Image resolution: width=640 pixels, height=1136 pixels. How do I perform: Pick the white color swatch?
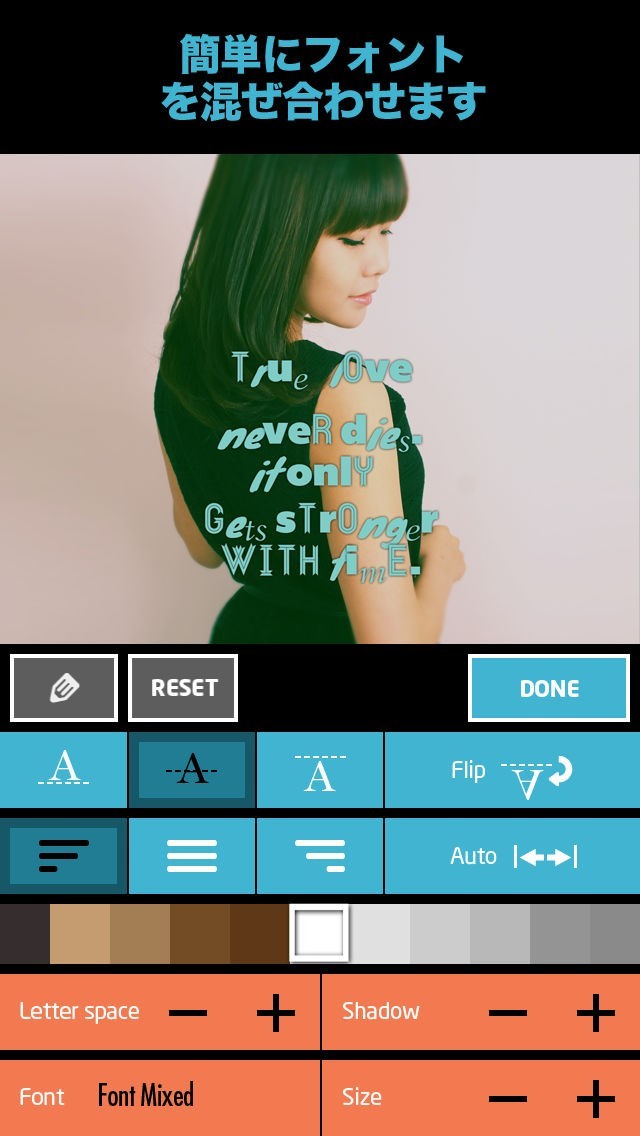tap(320, 933)
